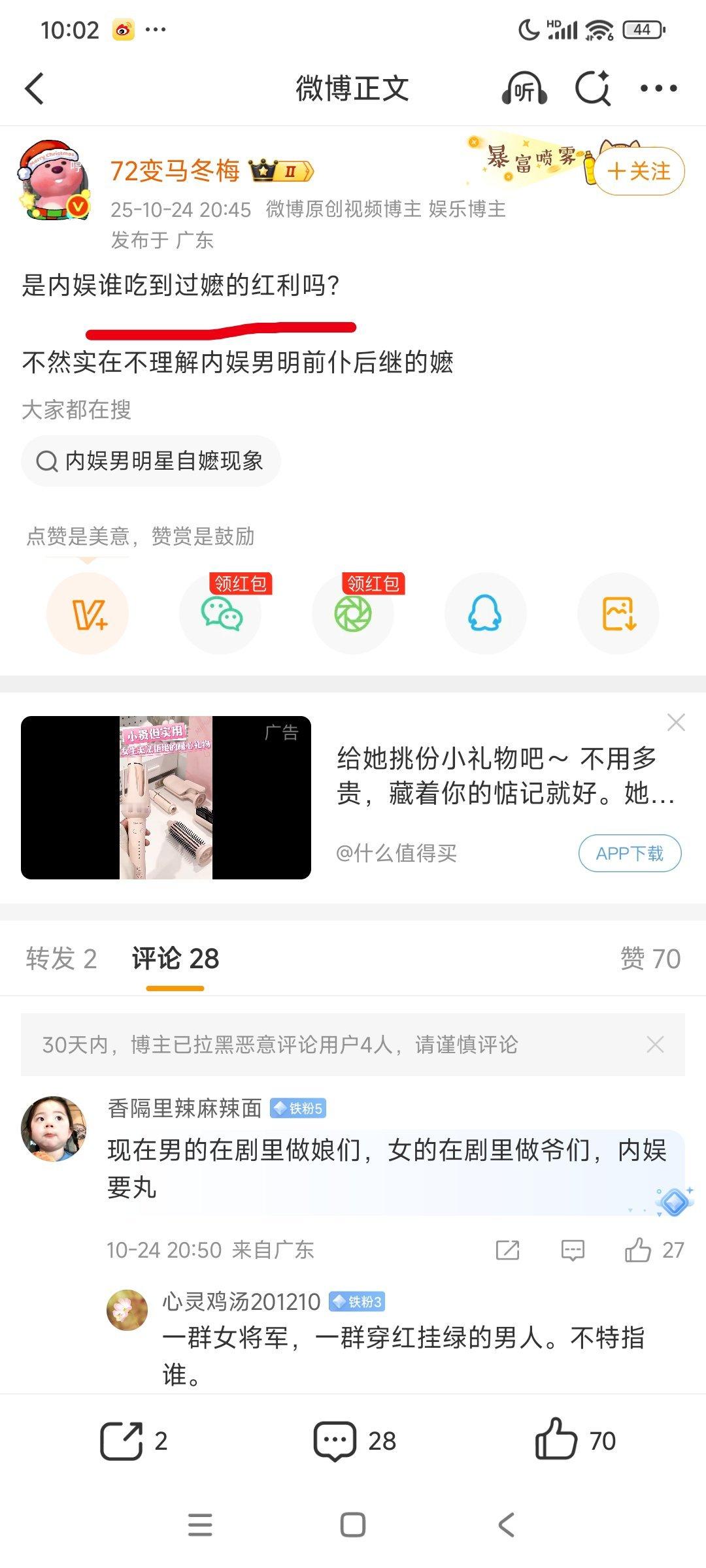706x1568 pixels.
Task: Open the three-dot overflow menu
Action: click(x=658, y=88)
